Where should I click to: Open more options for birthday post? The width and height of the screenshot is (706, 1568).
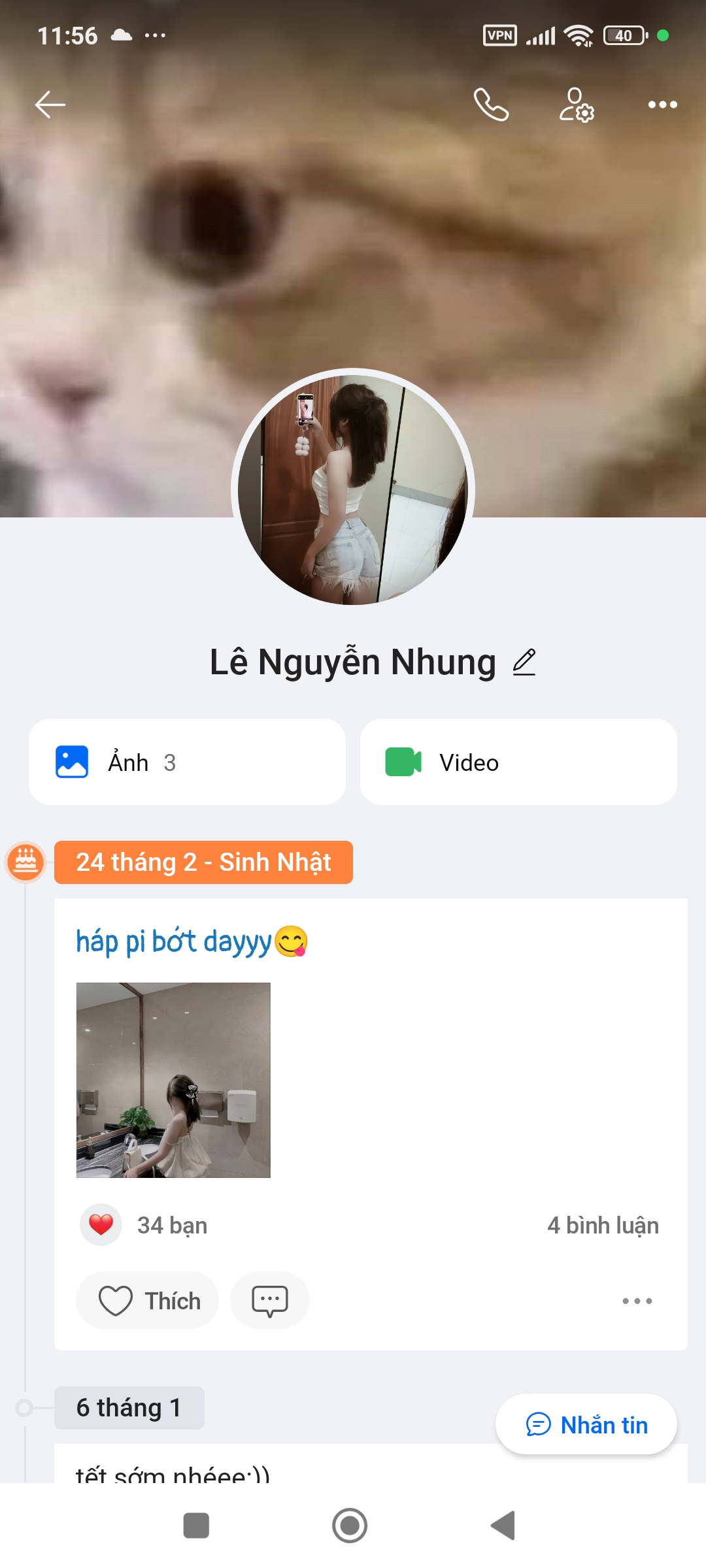pos(637,1301)
